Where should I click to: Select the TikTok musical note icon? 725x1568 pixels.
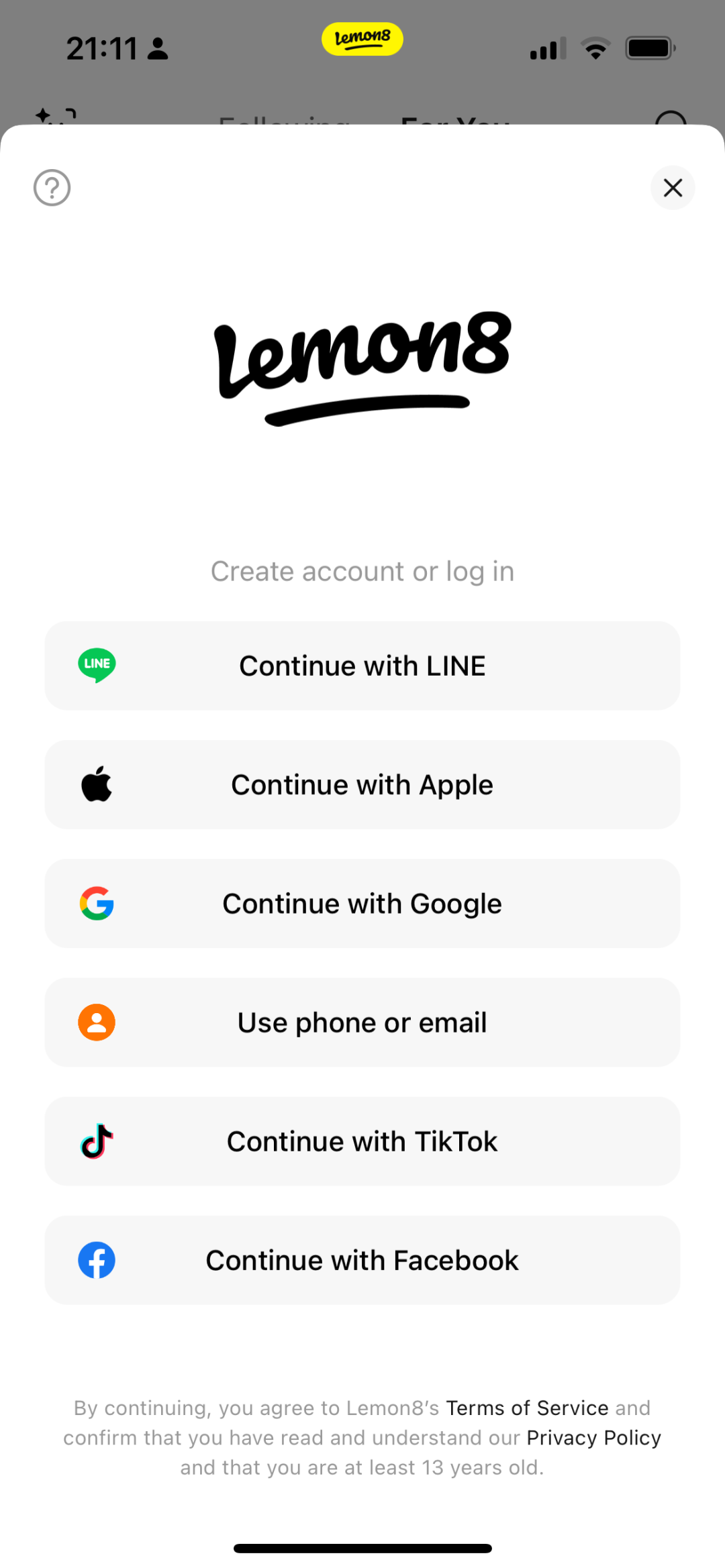[x=97, y=1141]
